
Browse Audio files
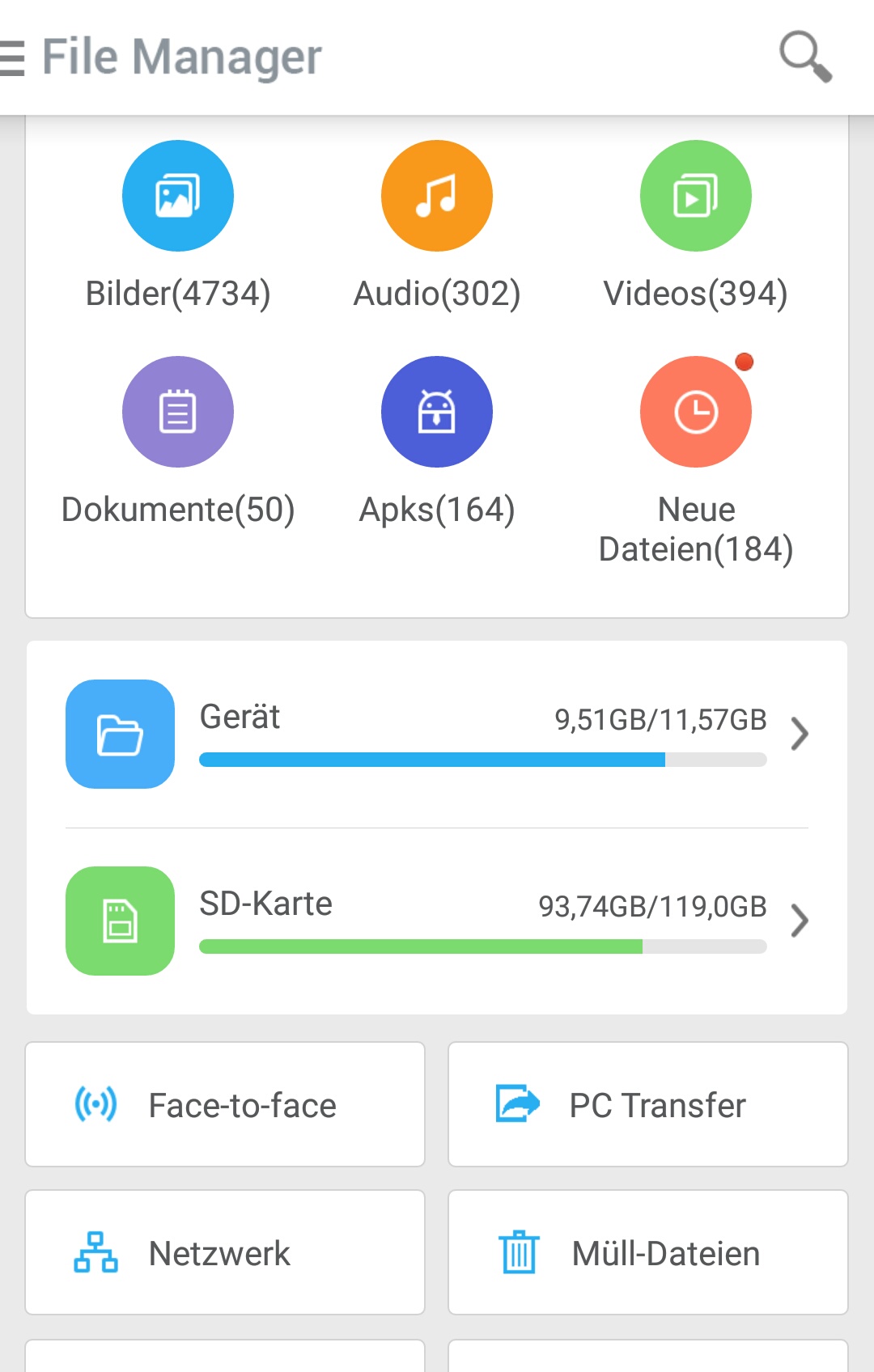point(437,197)
